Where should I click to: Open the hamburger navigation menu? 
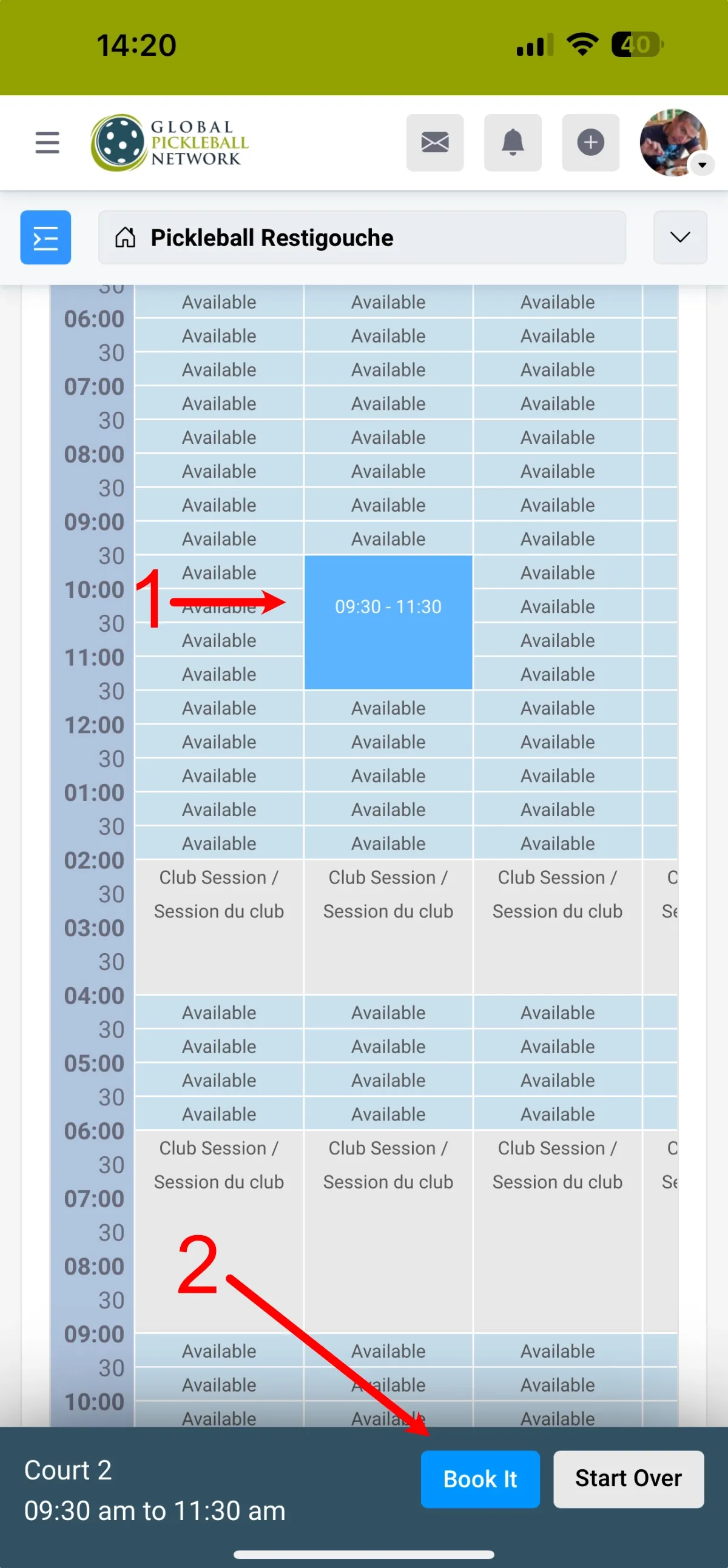(47, 142)
